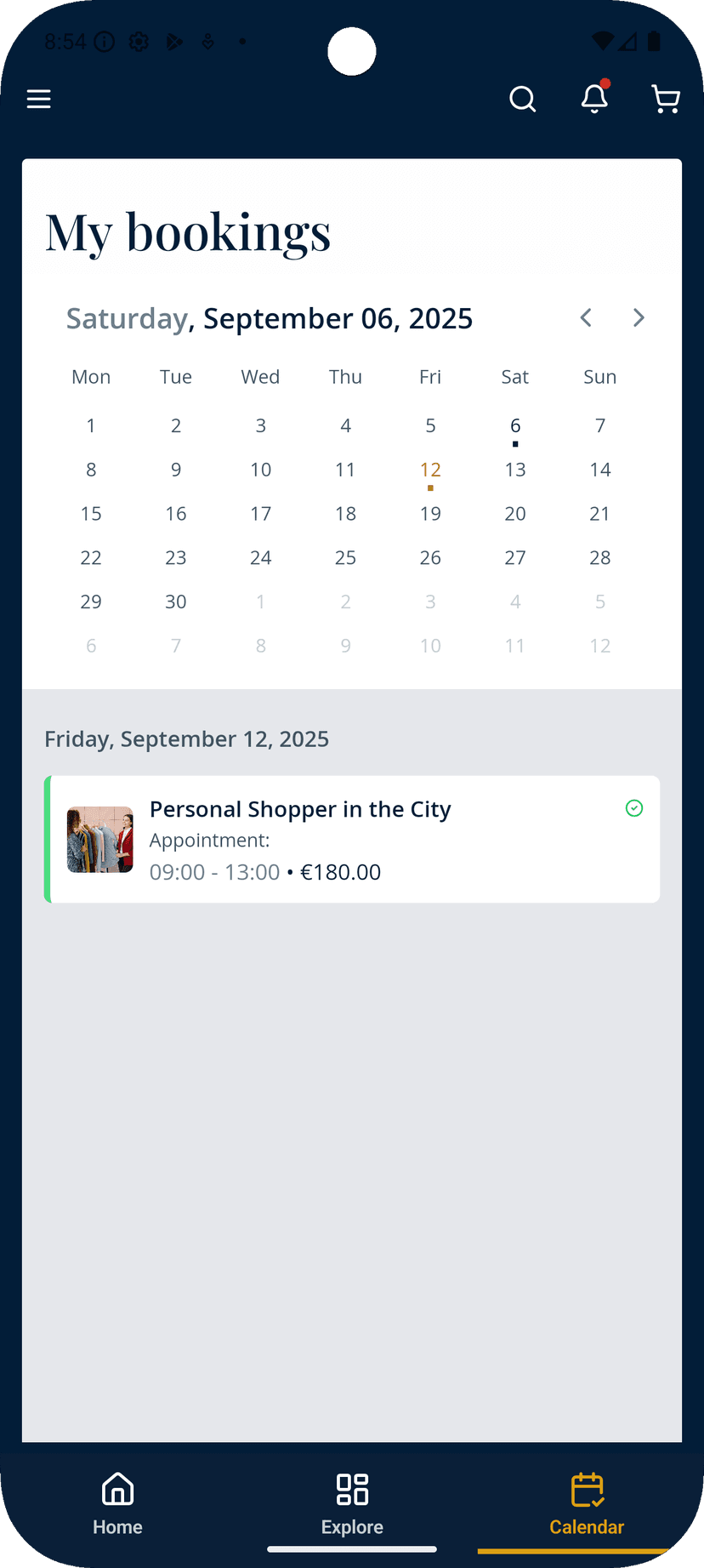Screen dimensions: 704x1568
Task: Tap the booking thumbnail image
Action: pyautogui.click(x=99, y=839)
